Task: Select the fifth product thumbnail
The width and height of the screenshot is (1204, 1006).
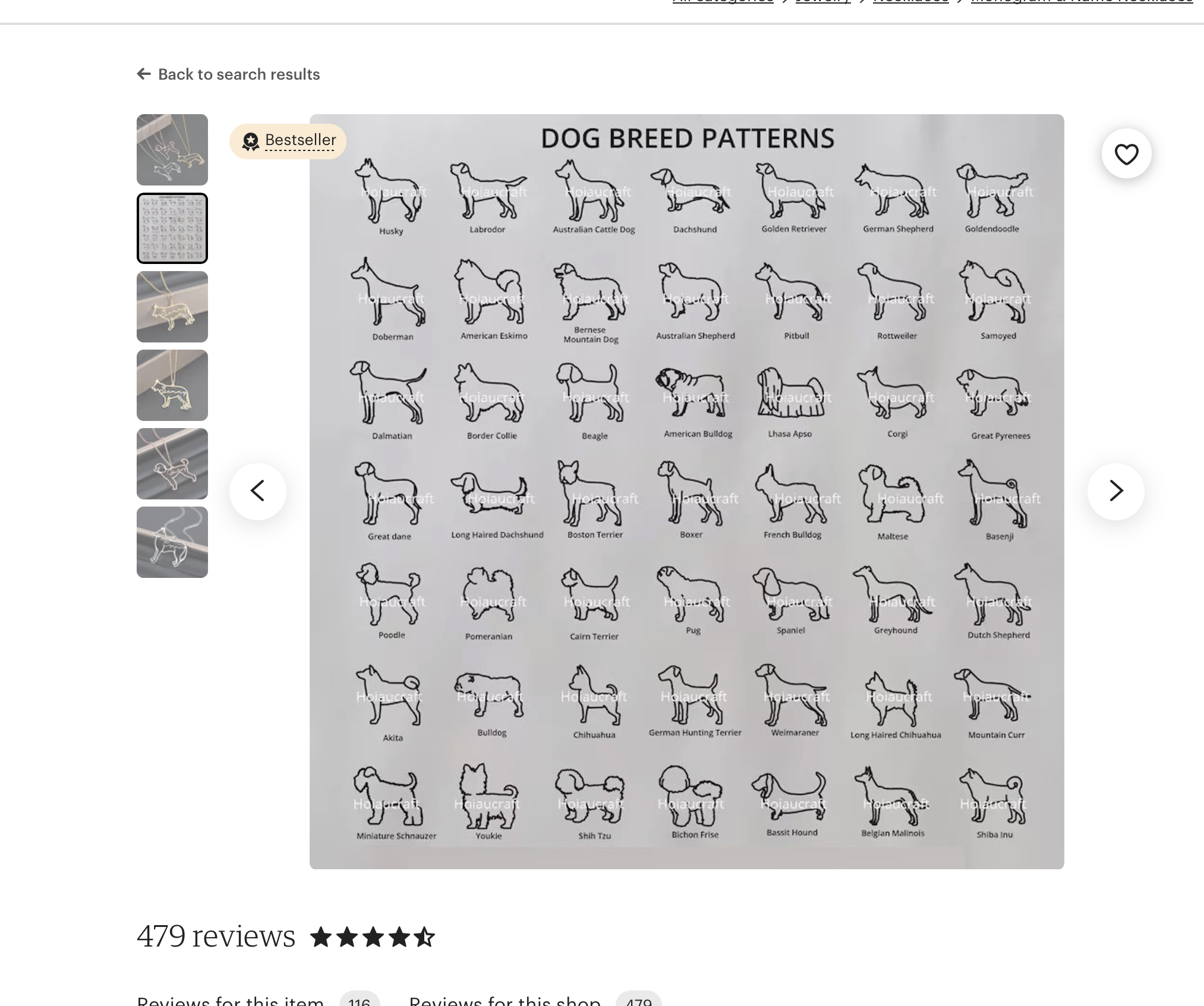Action: point(172,464)
